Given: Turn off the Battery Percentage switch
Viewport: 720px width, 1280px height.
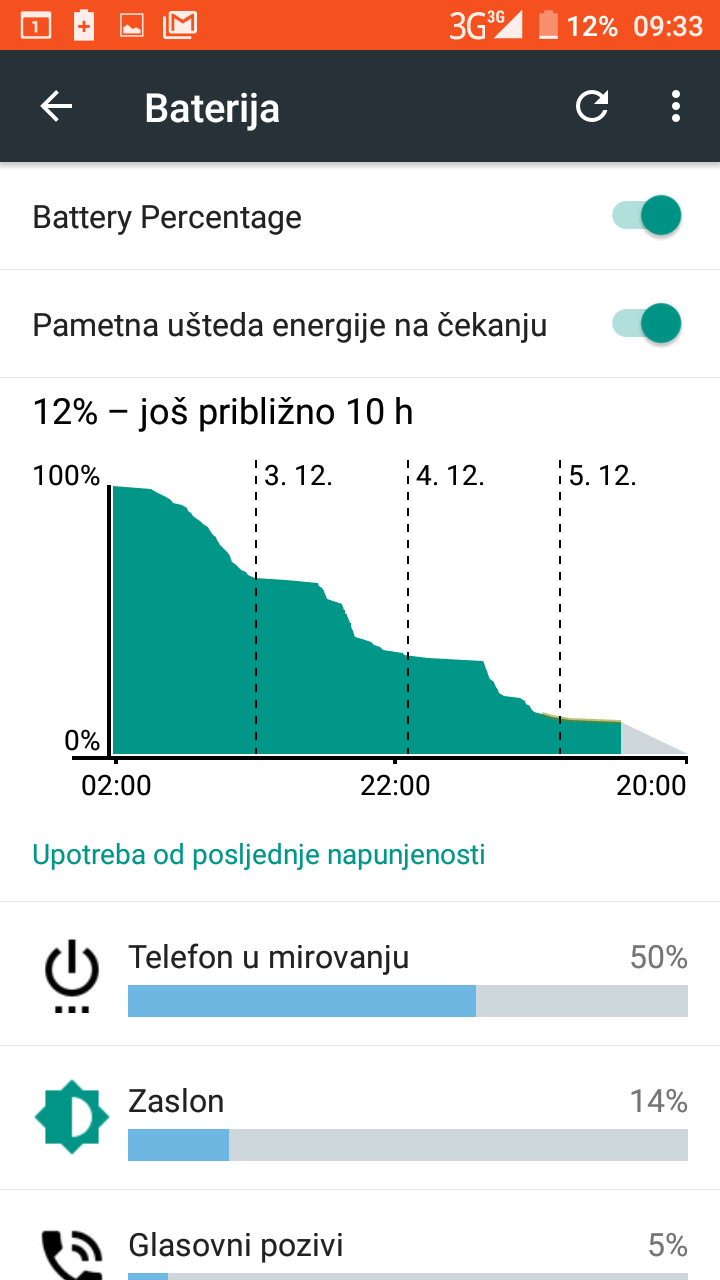Looking at the screenshot, I should click(647, 216).
